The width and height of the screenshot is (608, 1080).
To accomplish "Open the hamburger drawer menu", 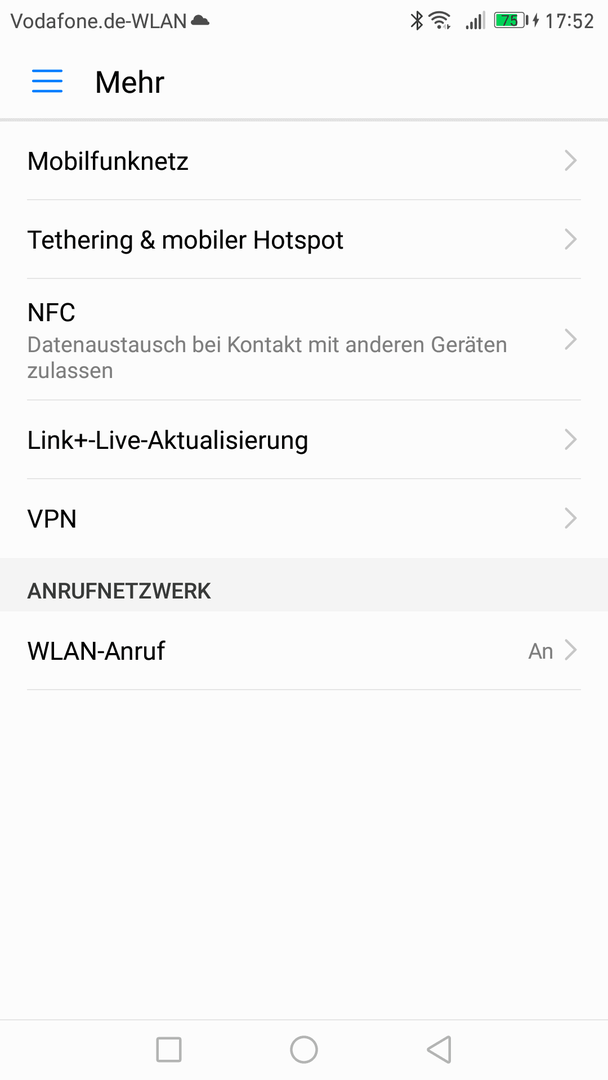I will point(47,81).
